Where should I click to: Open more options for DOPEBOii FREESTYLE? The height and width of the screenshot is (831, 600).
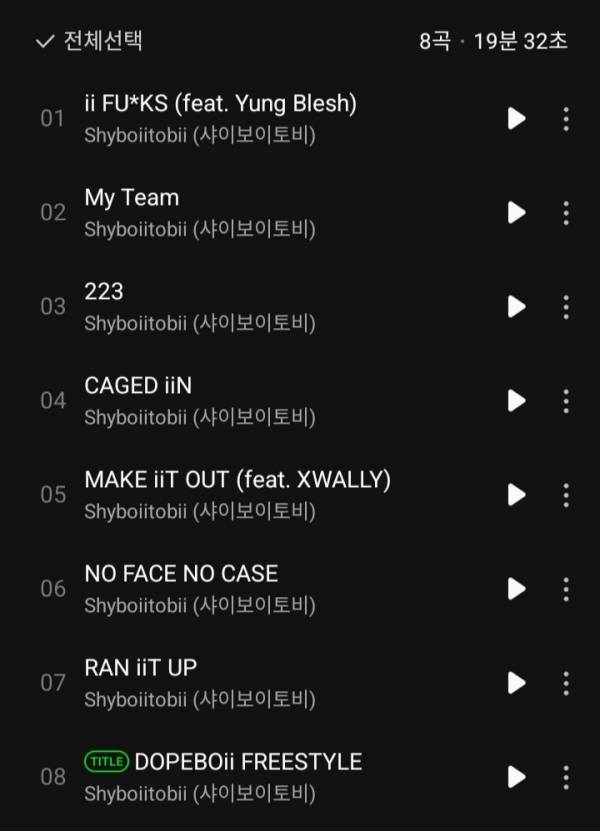point(566,776)
